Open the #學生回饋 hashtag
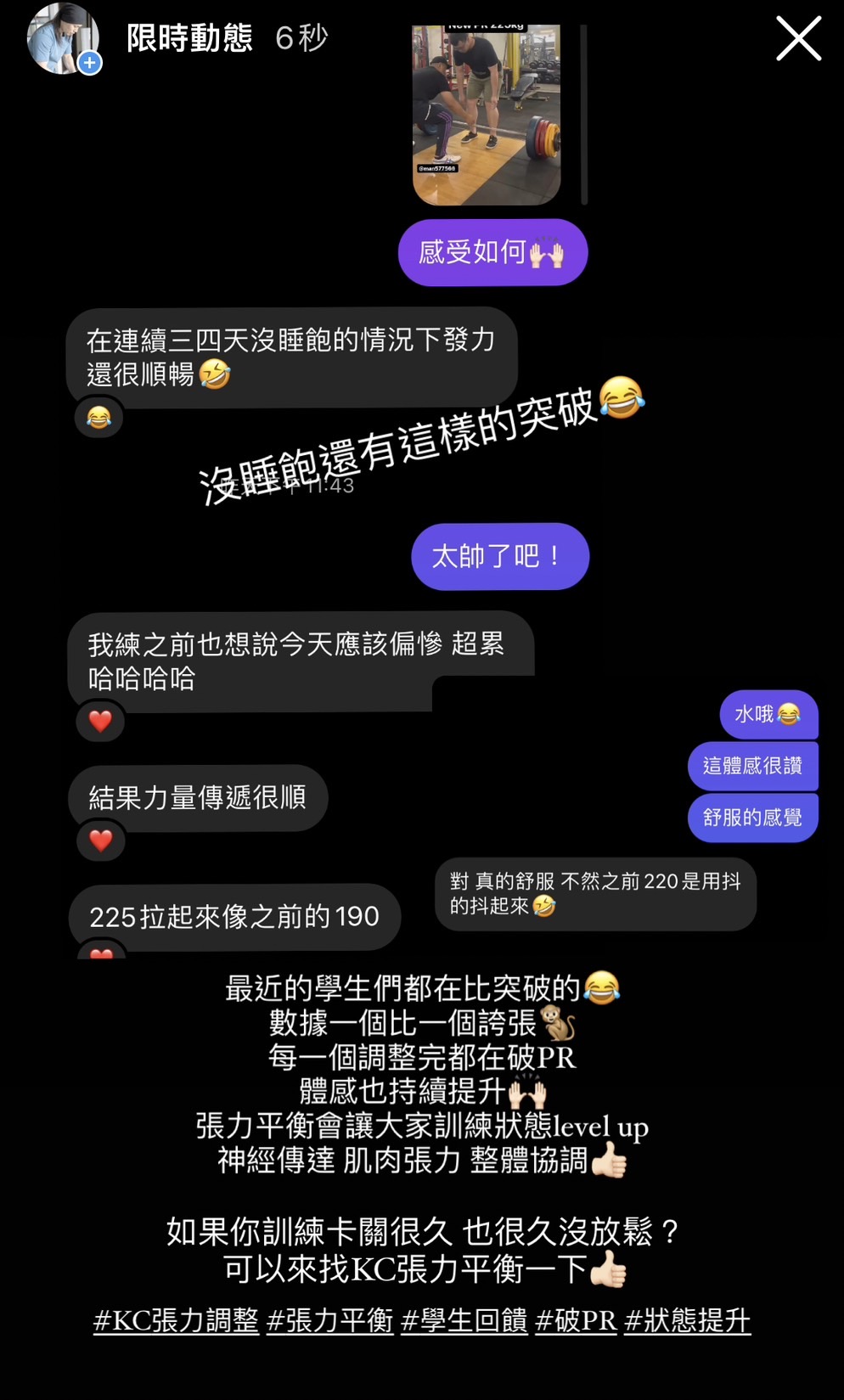 (x=464, y=1320)
